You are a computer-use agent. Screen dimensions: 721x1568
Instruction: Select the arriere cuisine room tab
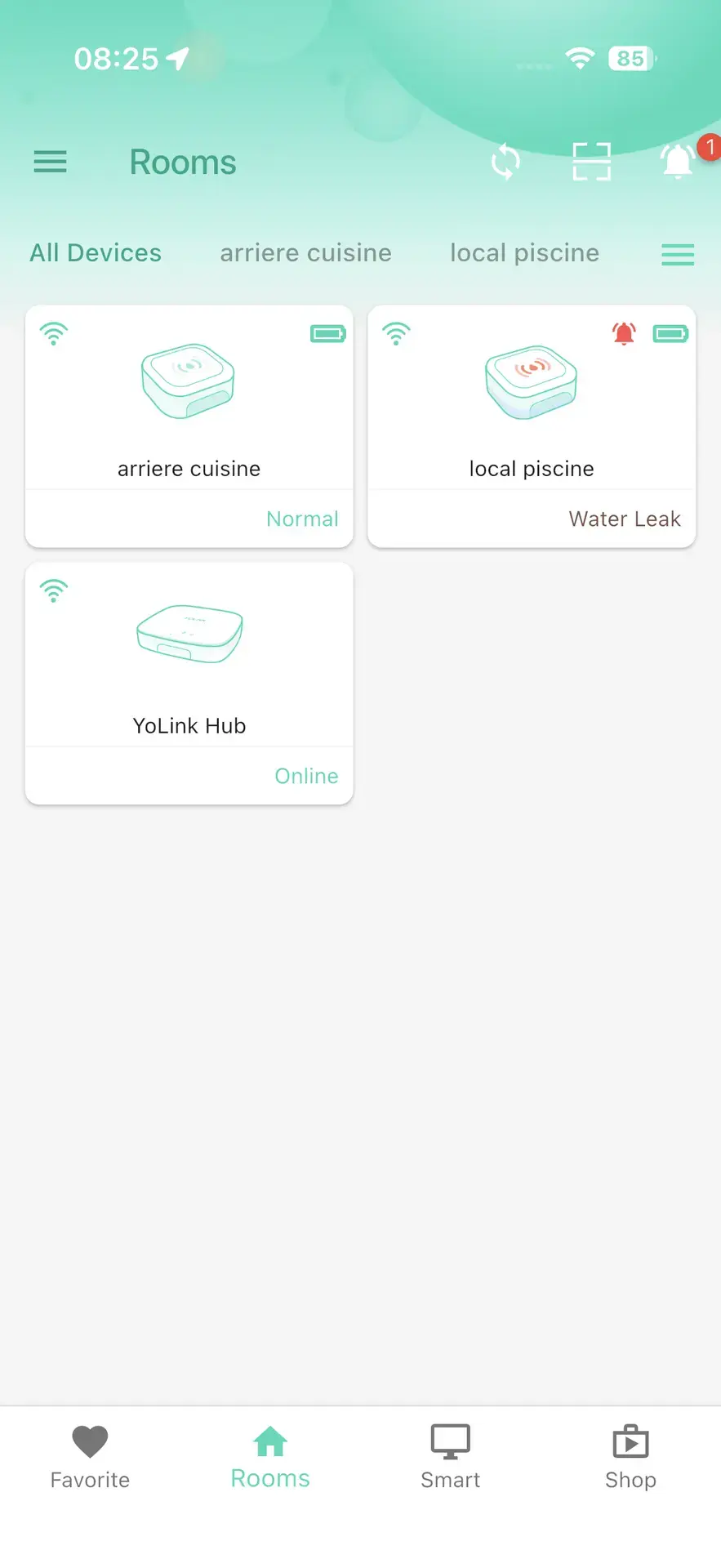point(305,253)
